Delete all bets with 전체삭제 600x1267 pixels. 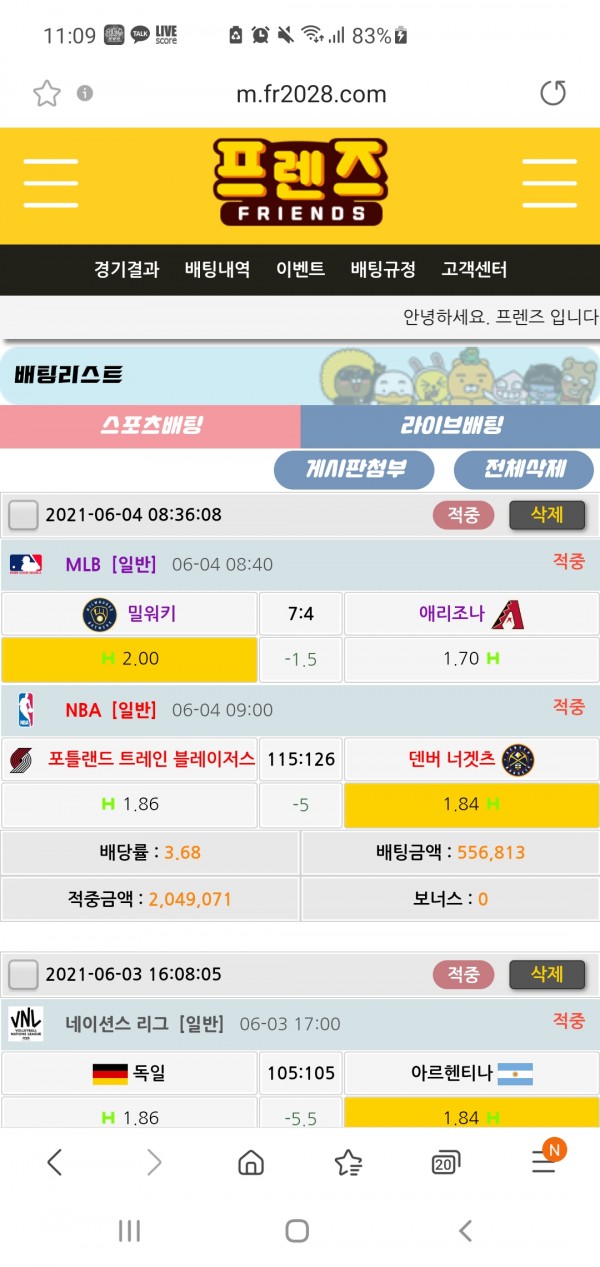pos(524,469)
